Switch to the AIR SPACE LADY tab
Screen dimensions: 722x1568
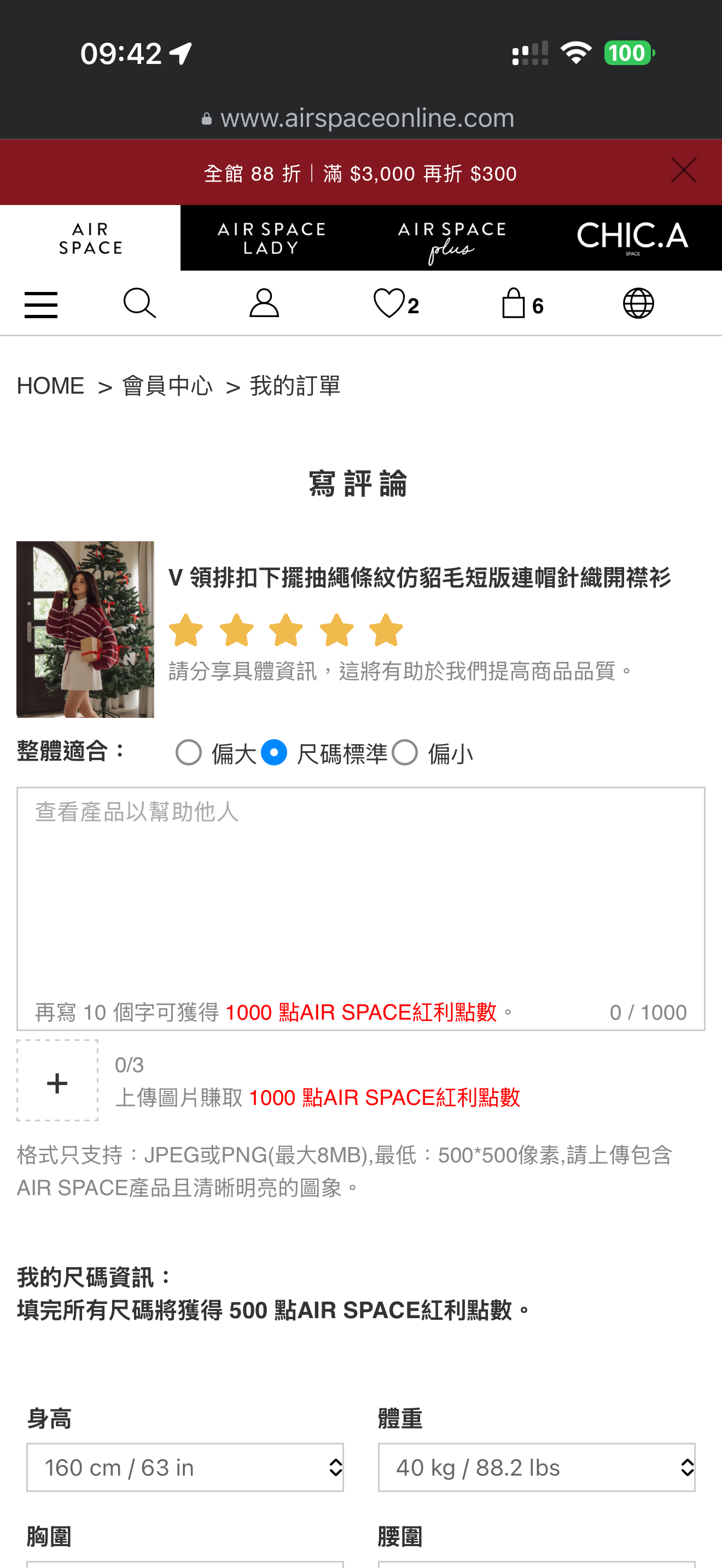[x=271, y=238]
